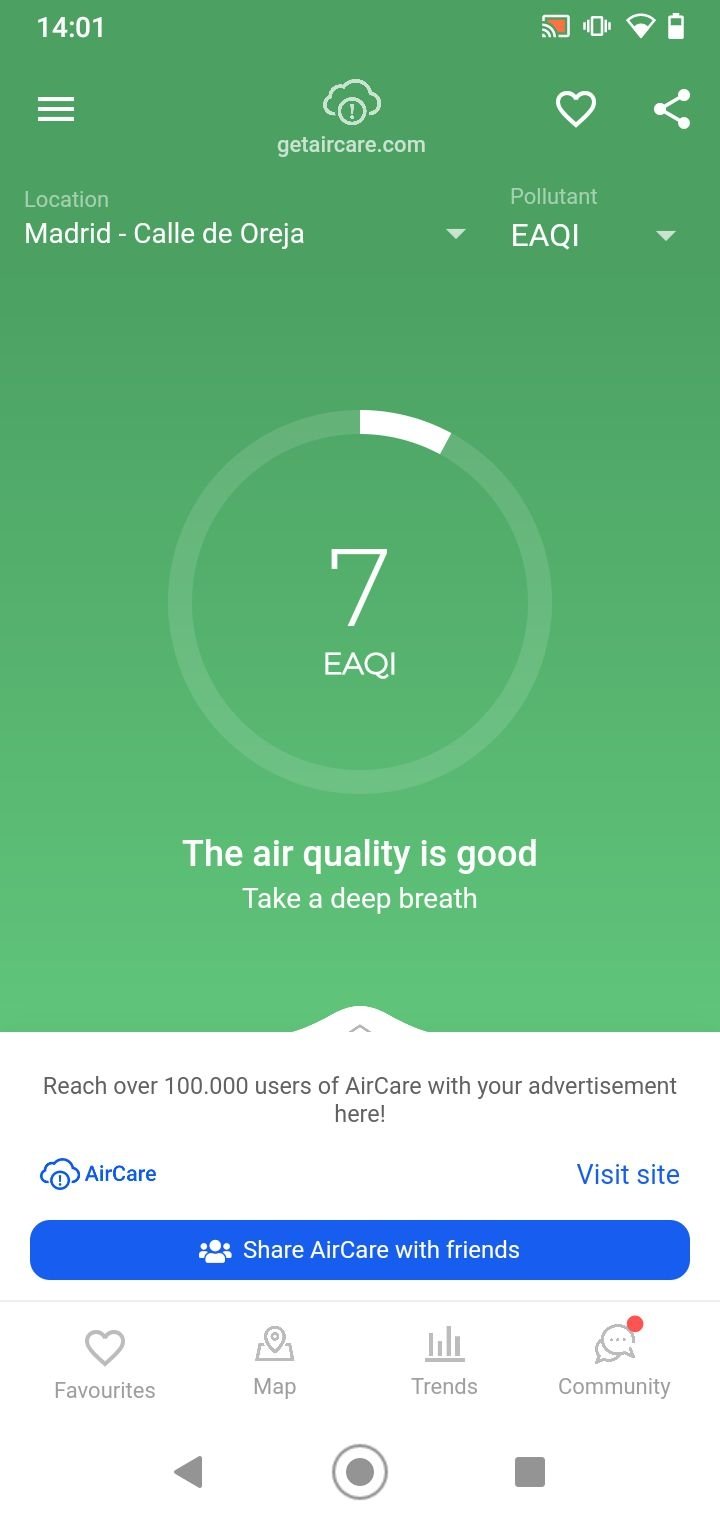Screen dimensions: 720x1520
Task: Go to the Trends tab
Action: pyautogui.click(x=444, y=1361)
